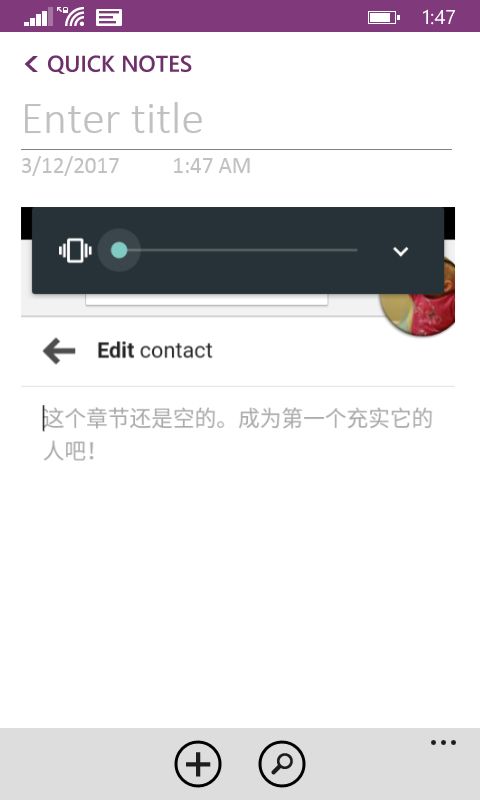480x800 pixels.
Task: Open search with the magnifier button
Action: click(282, 764)
